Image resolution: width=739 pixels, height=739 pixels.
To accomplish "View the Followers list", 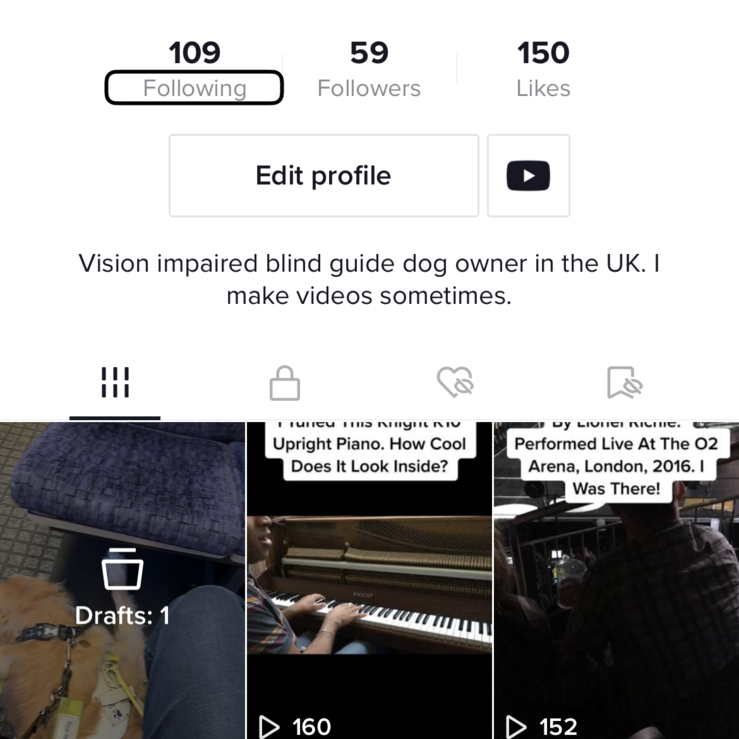I will (x=369, y=71).
